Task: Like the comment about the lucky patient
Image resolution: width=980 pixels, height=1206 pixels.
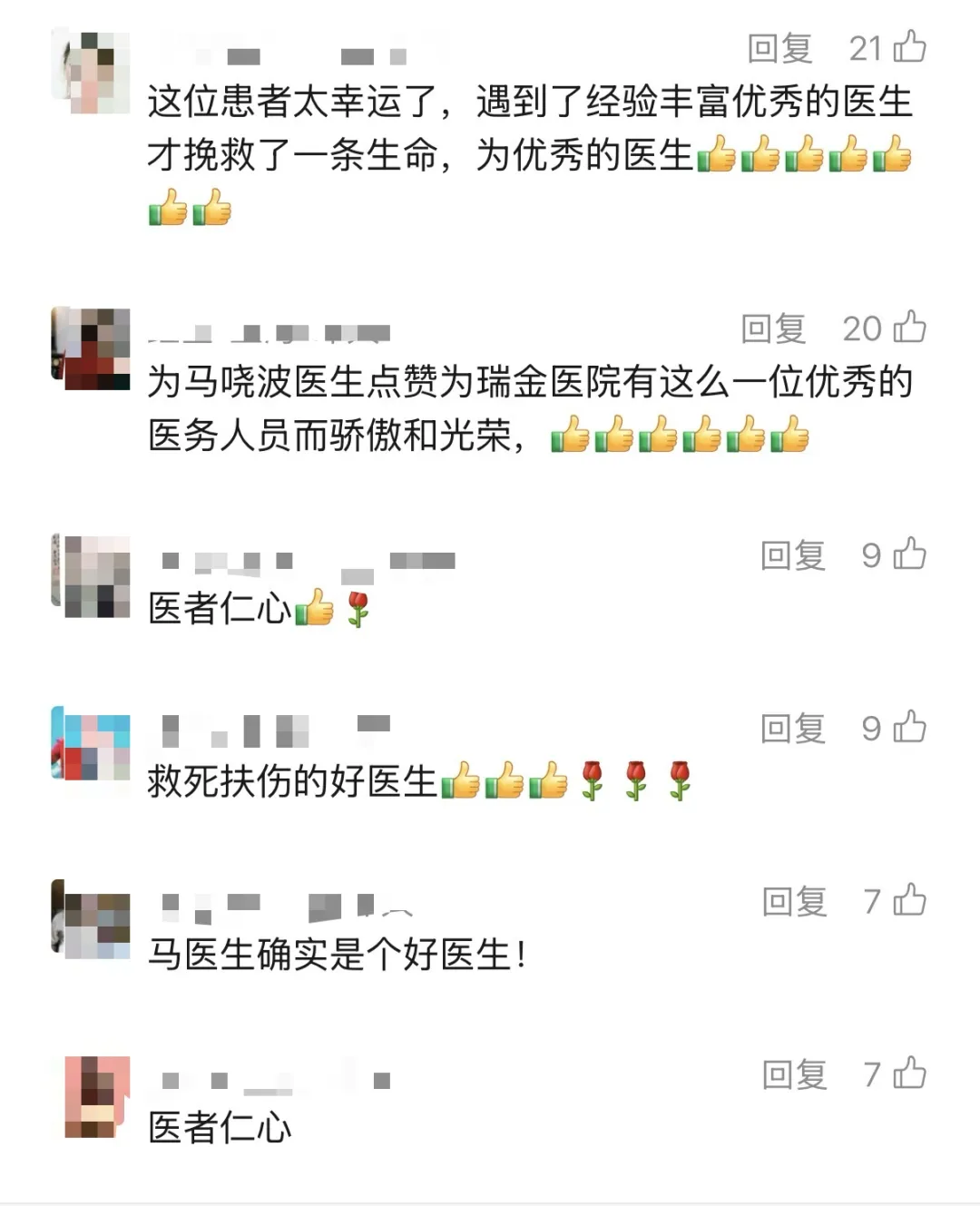Action: coord(909,46)
